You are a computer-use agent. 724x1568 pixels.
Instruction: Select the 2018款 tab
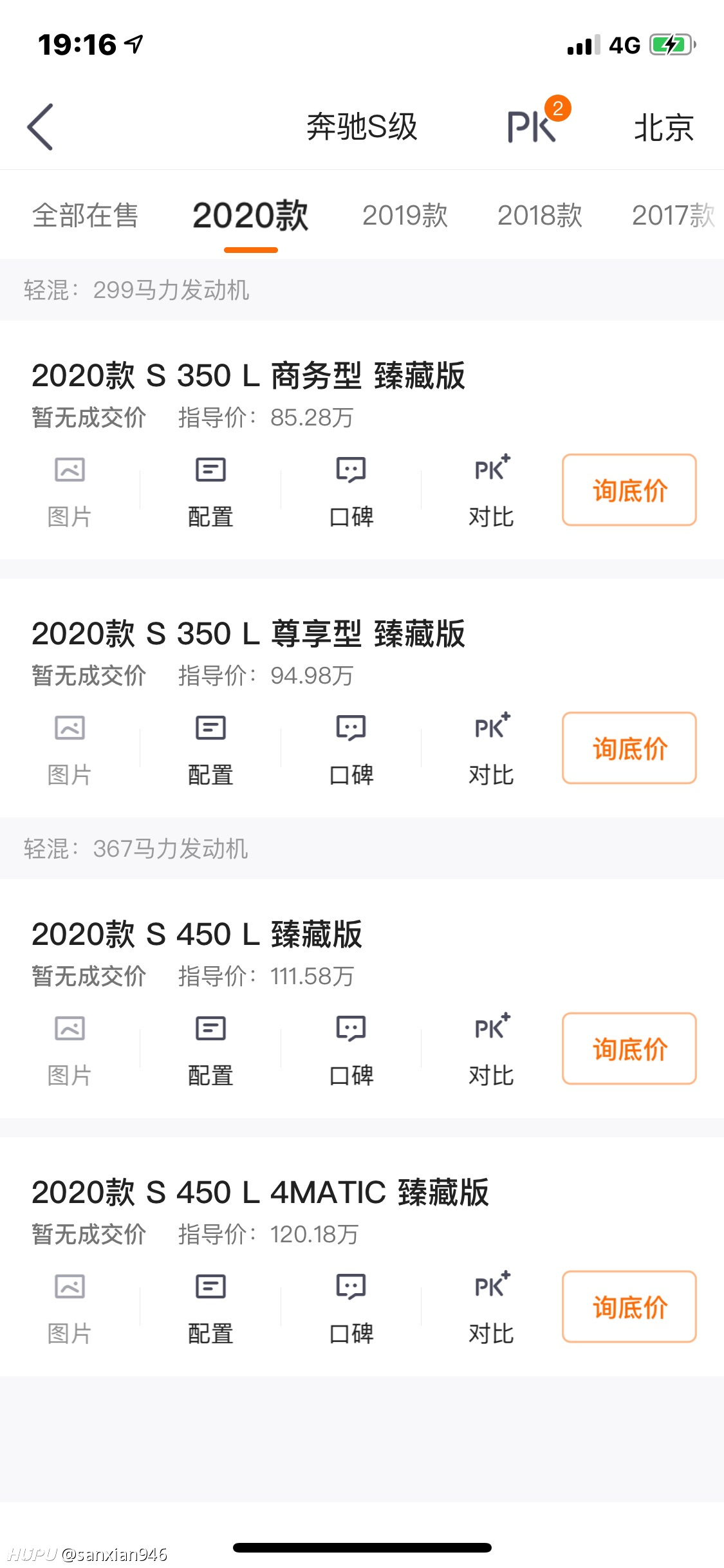click(x=539, y=215)
